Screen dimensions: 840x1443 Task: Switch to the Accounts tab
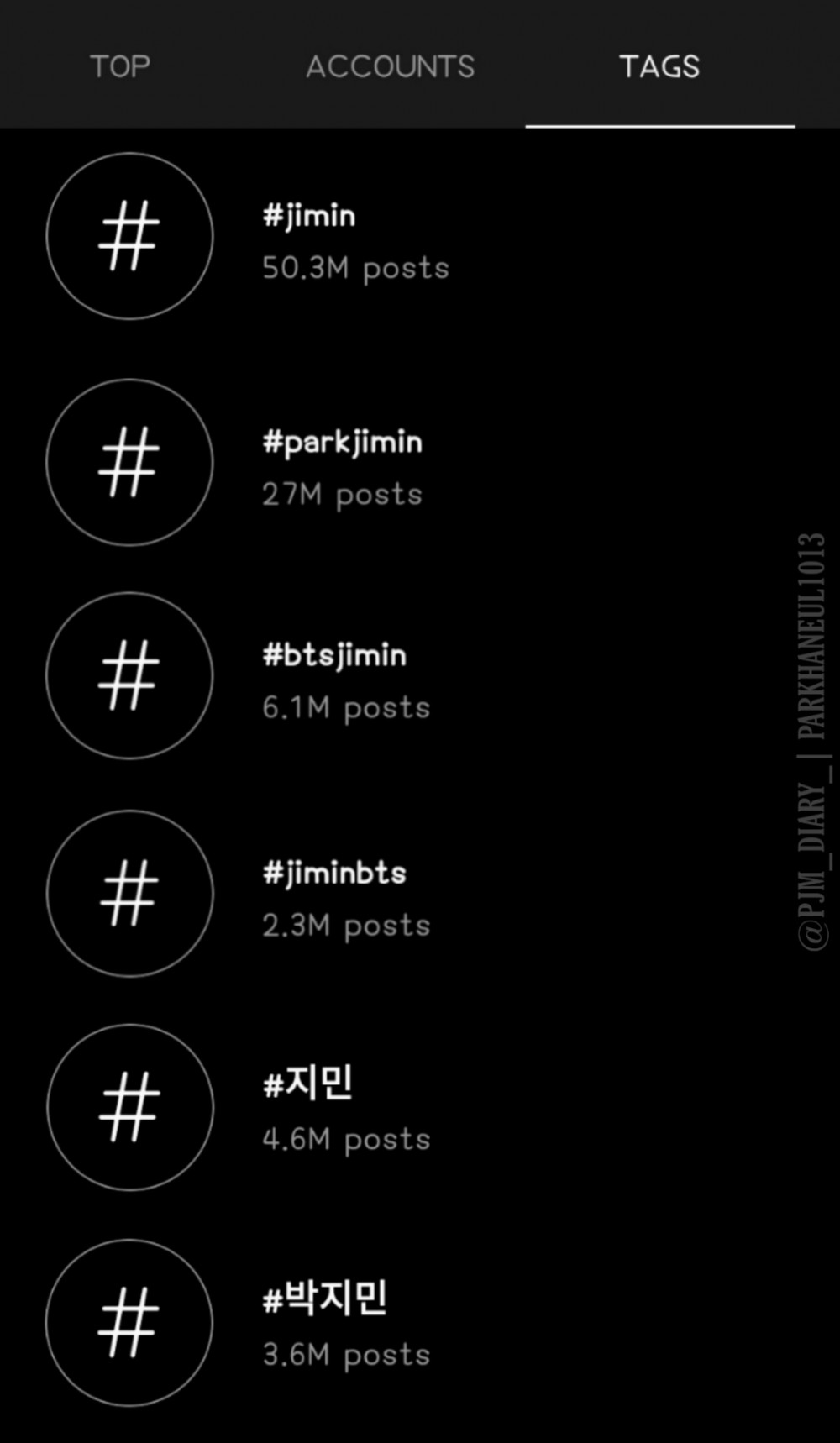391,66
